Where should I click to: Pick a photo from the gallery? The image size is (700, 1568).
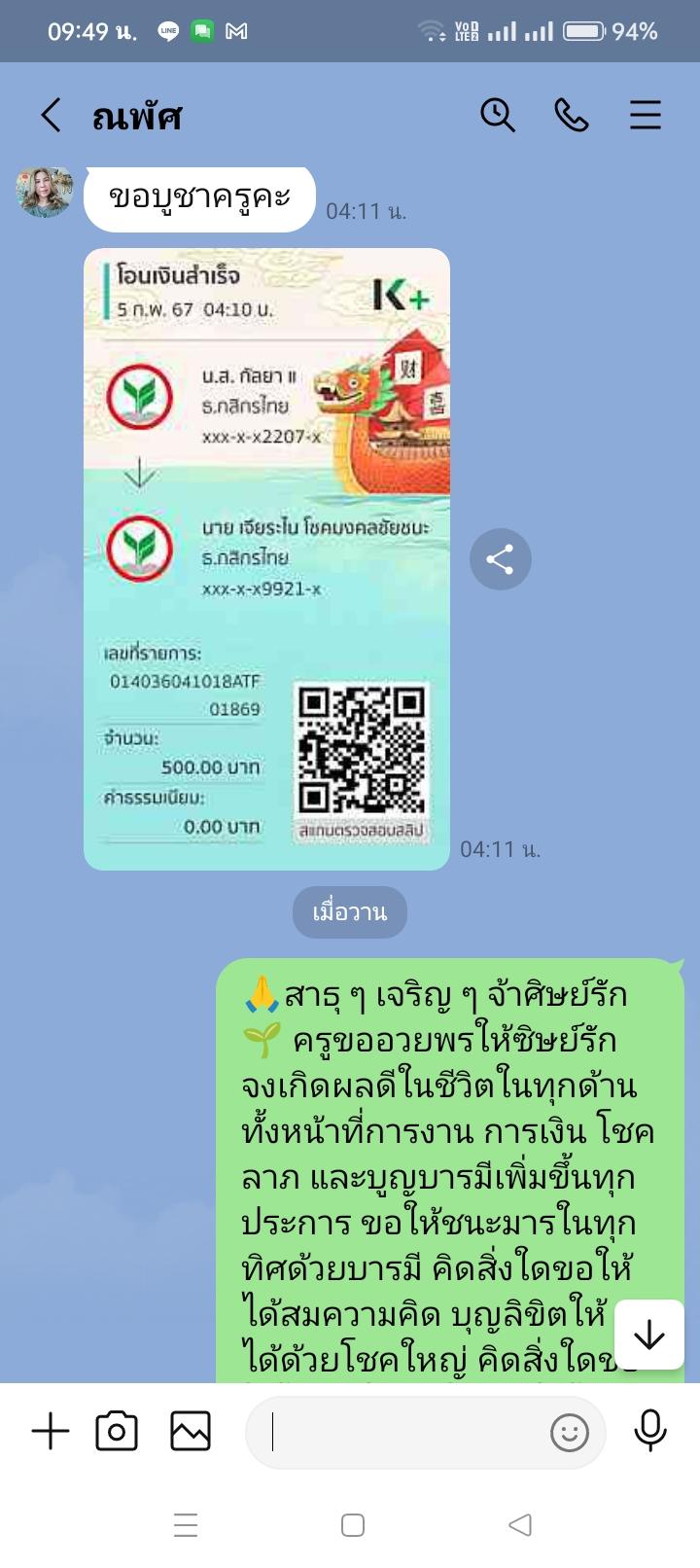coord(191,1432)
